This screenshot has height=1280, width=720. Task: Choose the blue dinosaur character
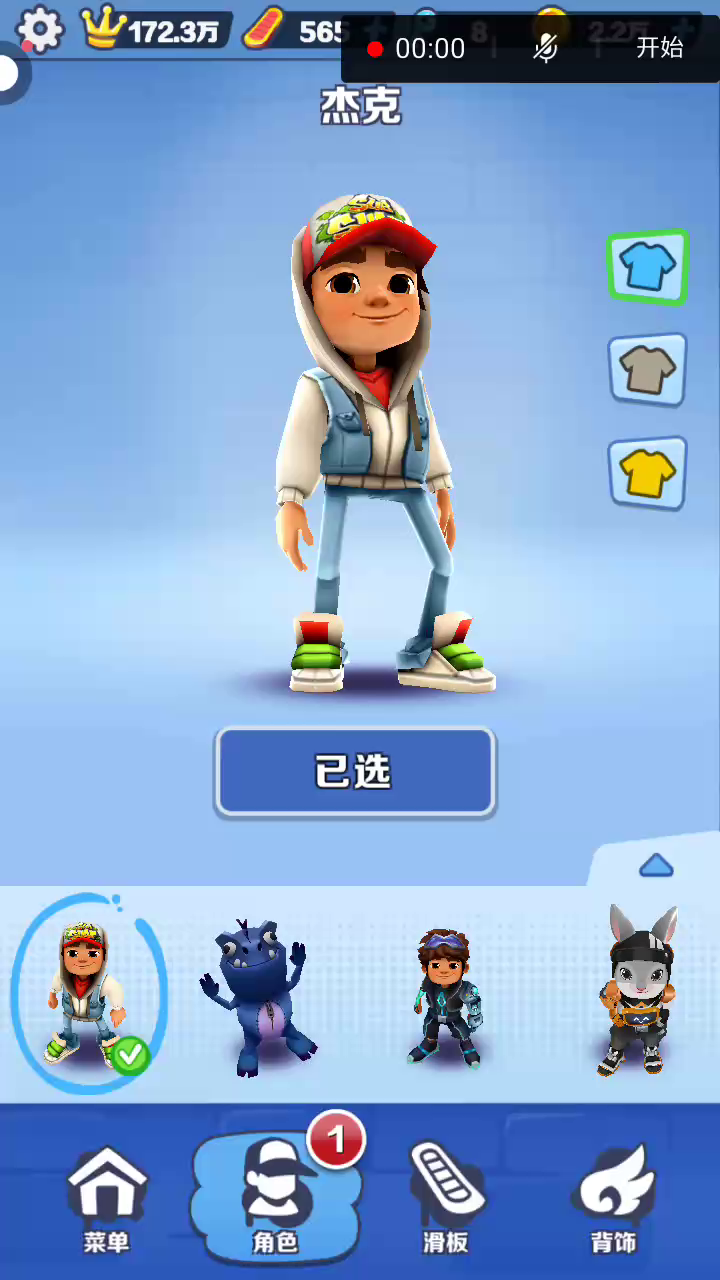[x=258, y=997]
